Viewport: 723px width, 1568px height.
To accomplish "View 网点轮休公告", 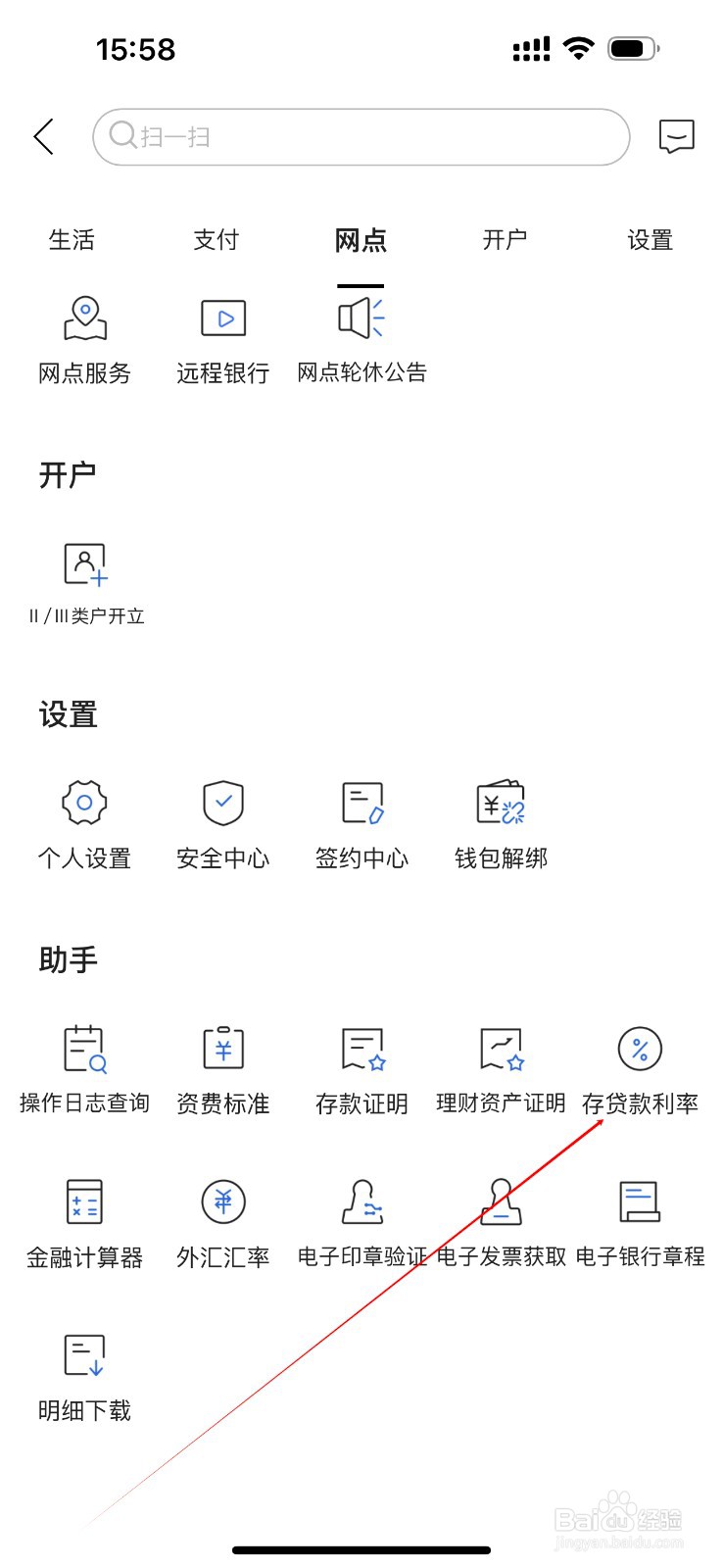I will coord(361,339).
